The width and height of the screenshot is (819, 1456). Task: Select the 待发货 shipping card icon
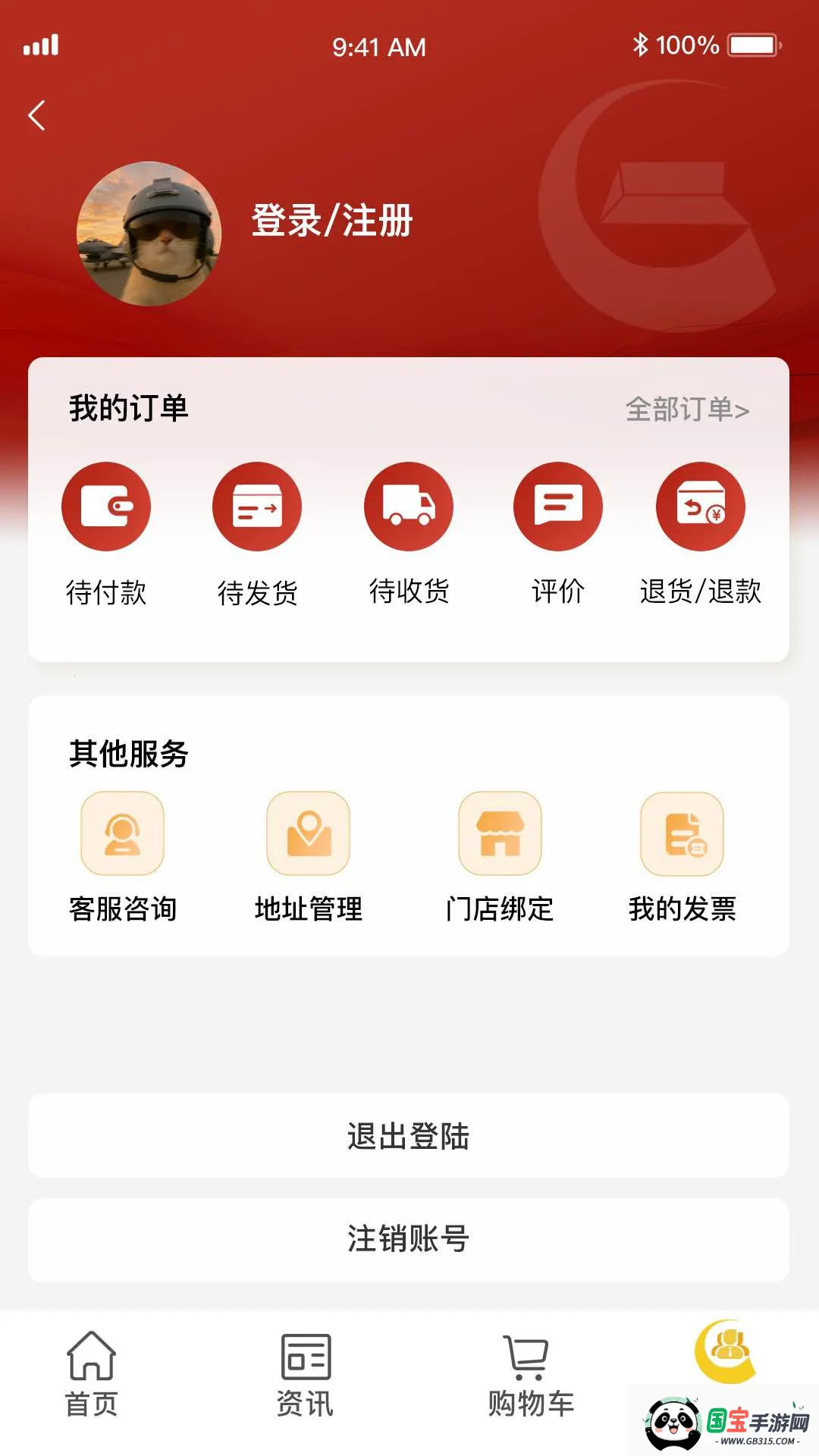pos(257,506)
